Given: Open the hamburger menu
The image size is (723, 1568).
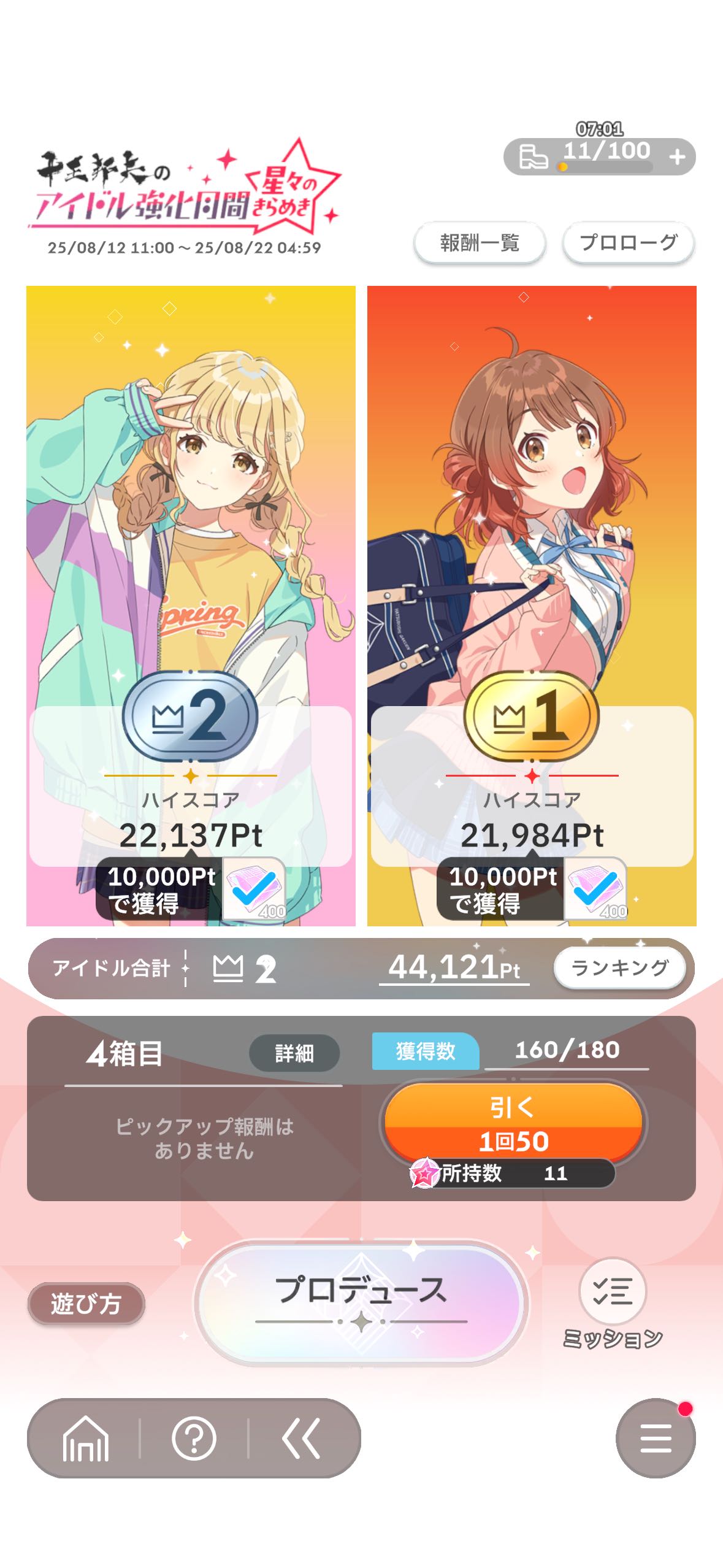Looking at the screenshot, I should 655,1439.
